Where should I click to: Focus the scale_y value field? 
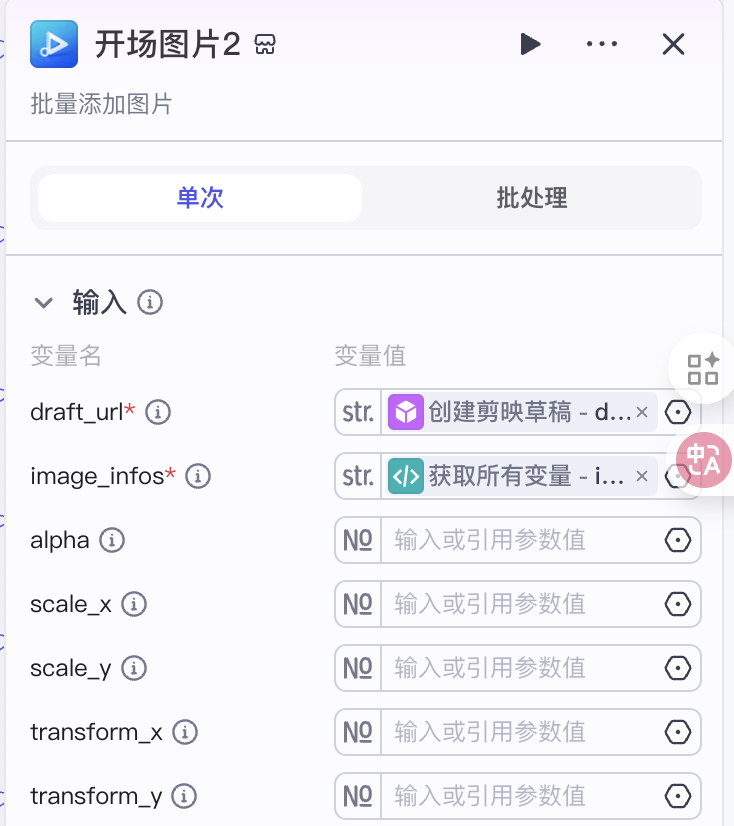[520, 668]
